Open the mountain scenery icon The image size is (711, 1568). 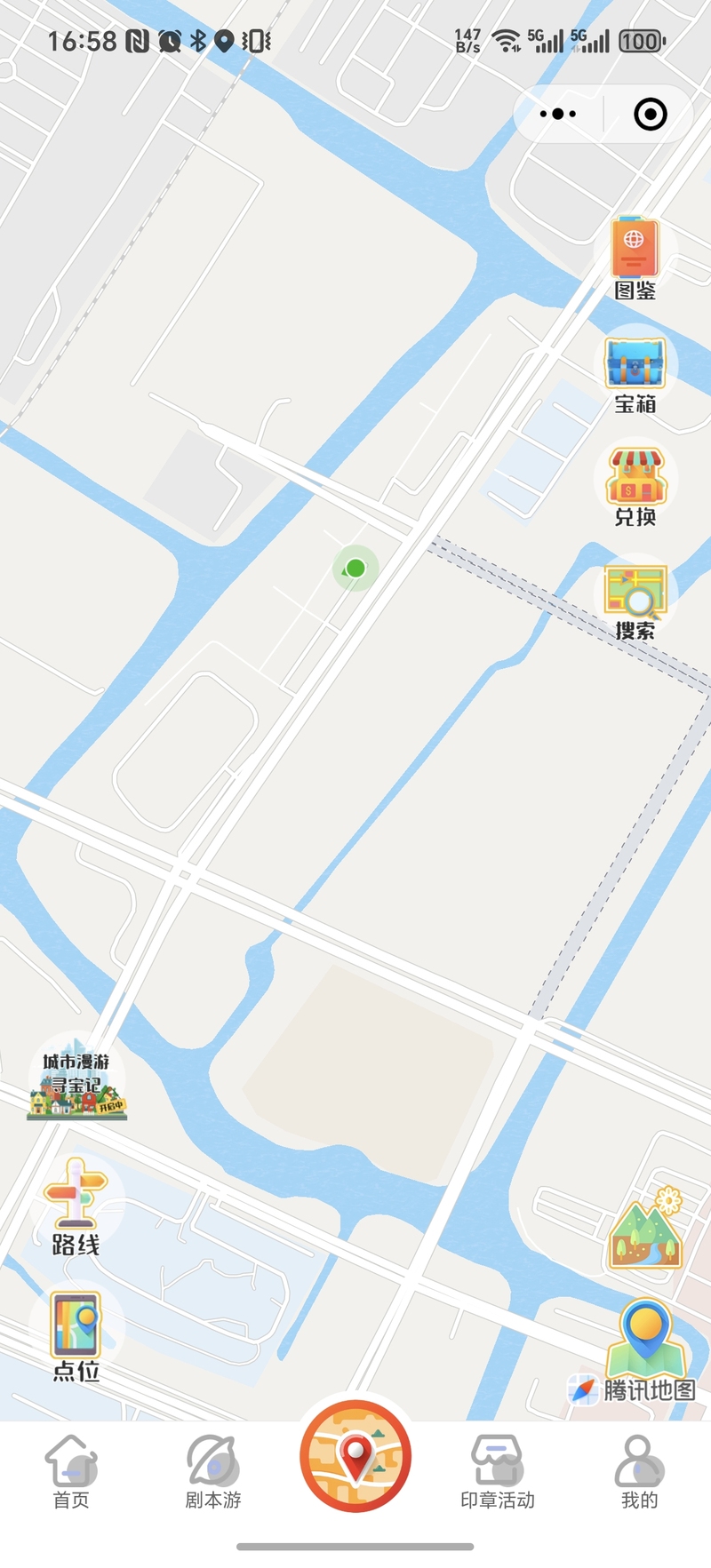click(645, 1229)
